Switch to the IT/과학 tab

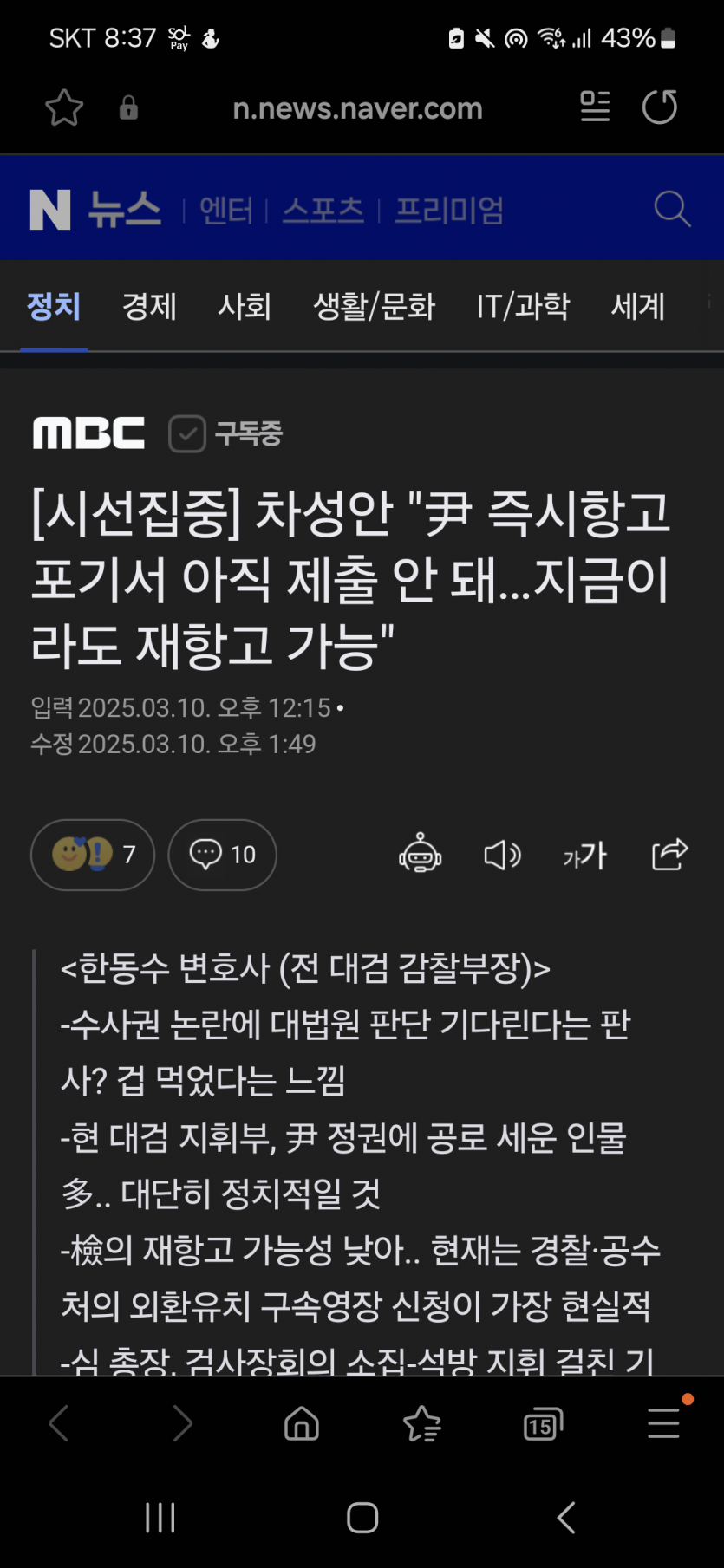coord(523,306)
